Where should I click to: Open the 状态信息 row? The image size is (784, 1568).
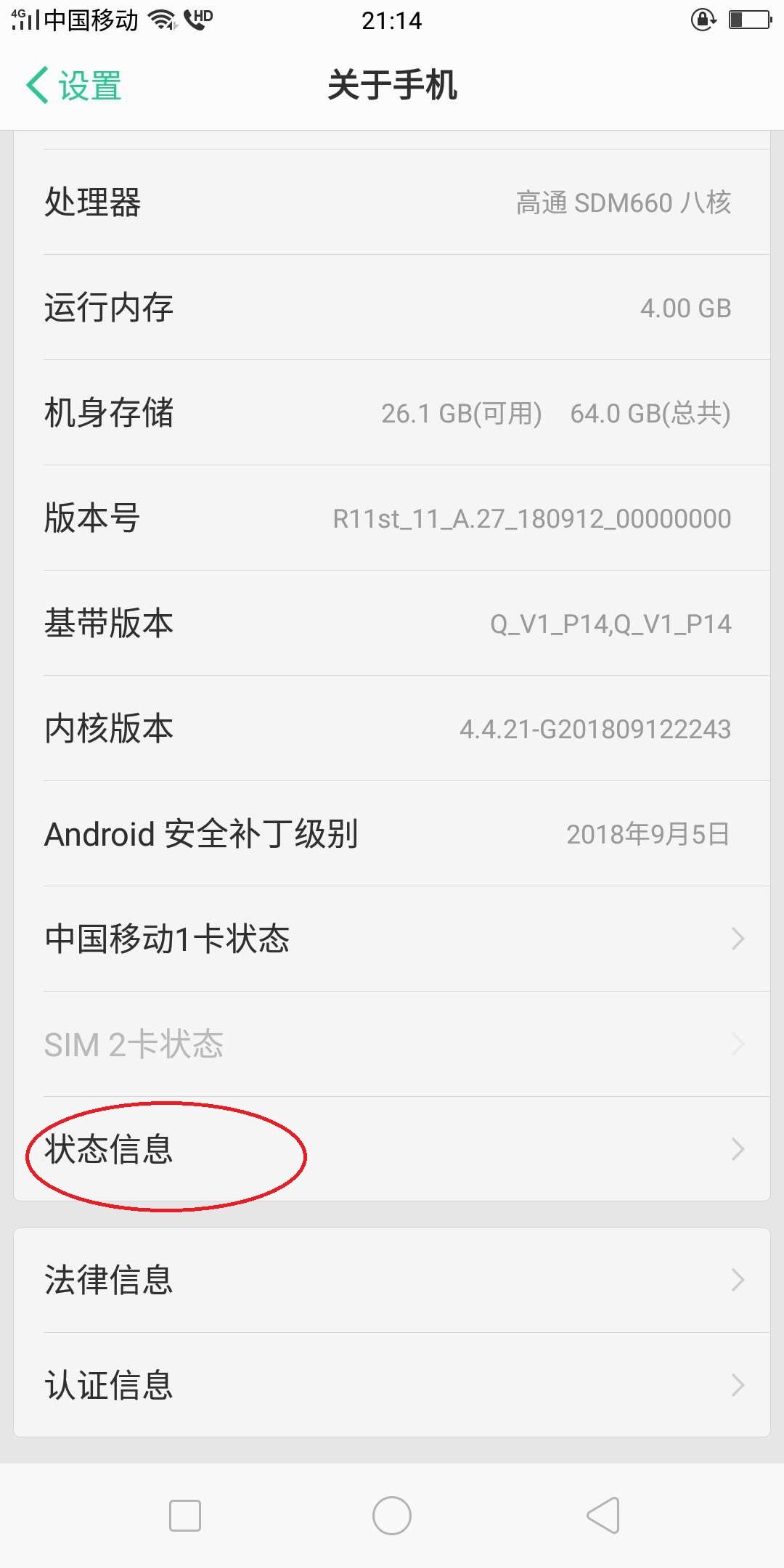point(392,1149)
